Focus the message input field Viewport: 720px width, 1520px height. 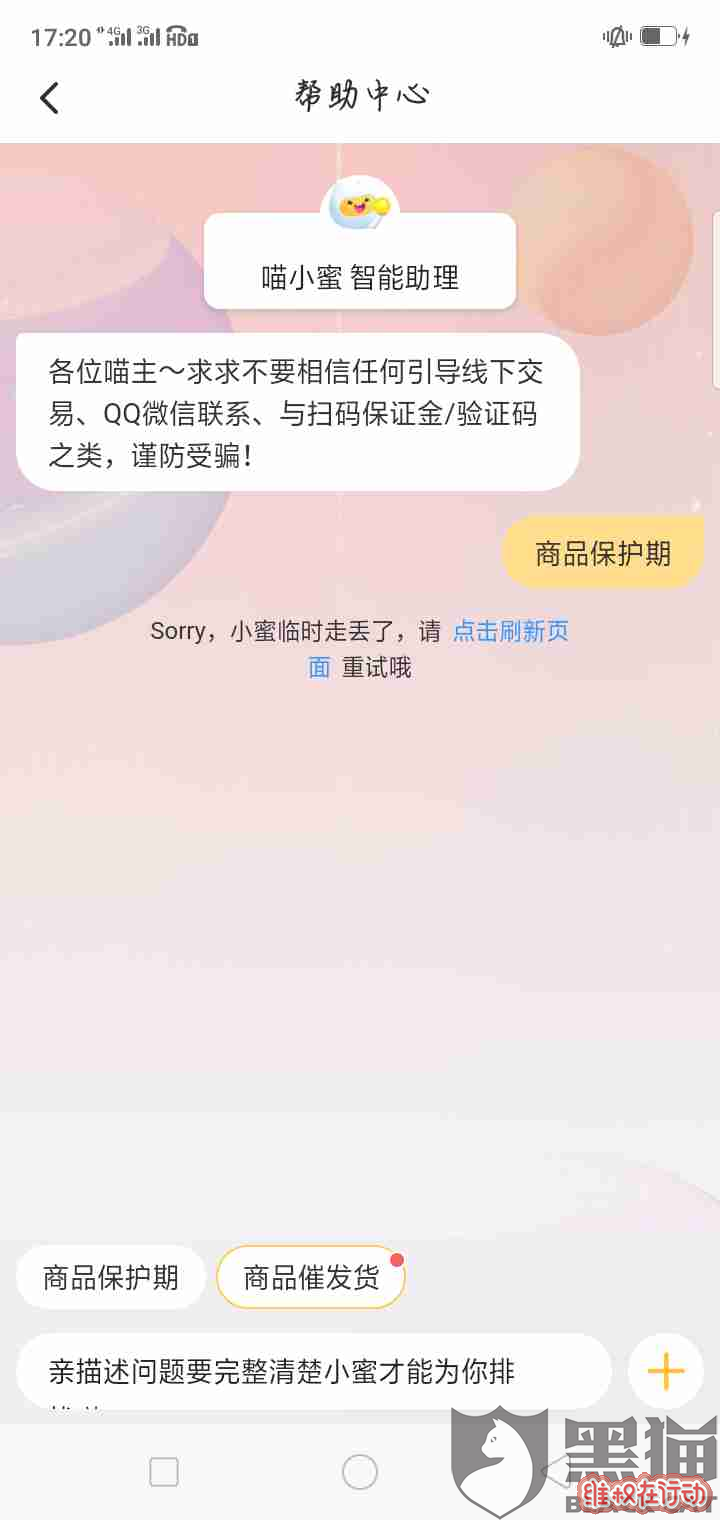pyautogui.click(x=313, y=1371)
